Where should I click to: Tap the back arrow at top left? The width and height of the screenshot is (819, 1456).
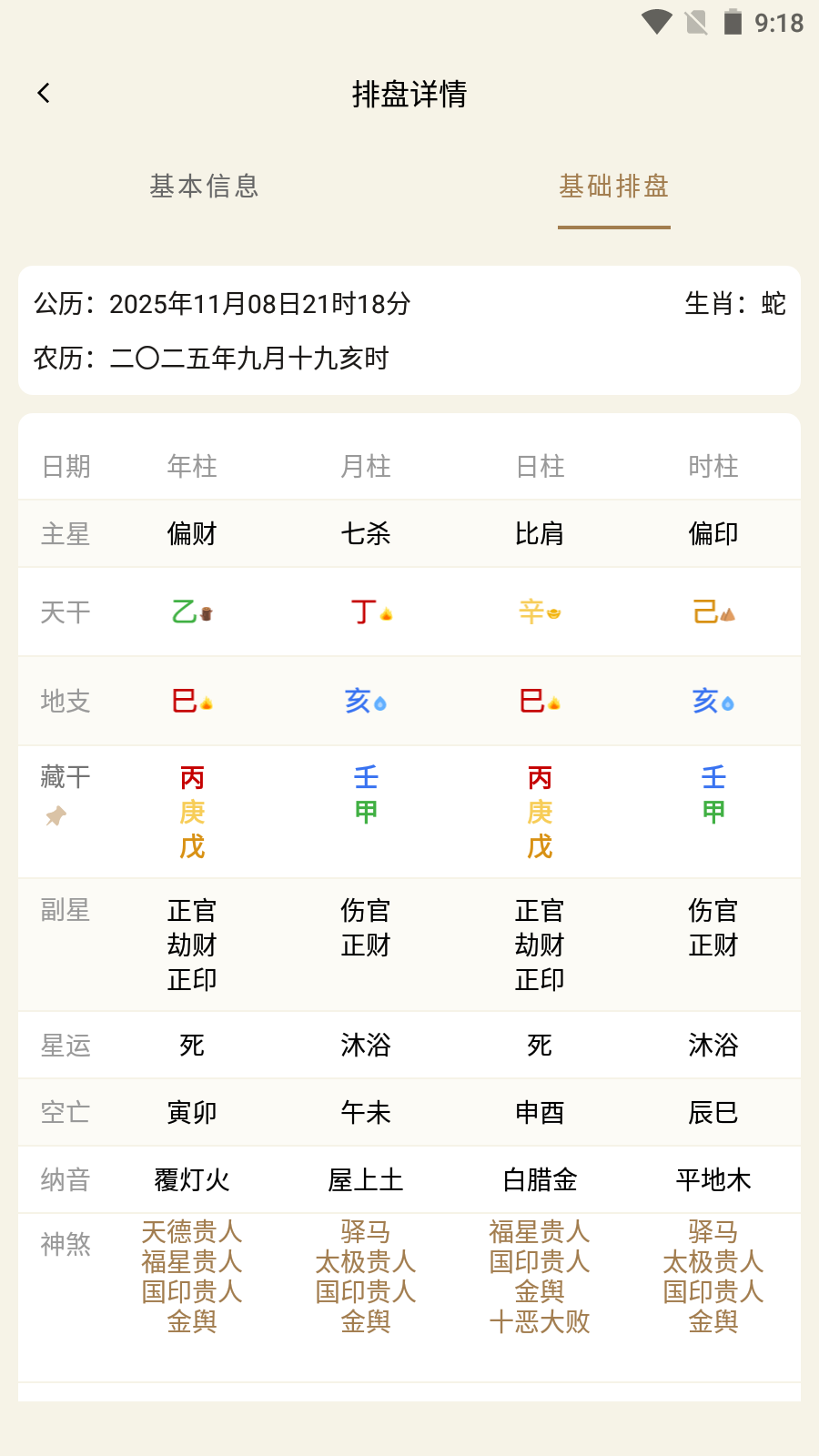[43, 94]
